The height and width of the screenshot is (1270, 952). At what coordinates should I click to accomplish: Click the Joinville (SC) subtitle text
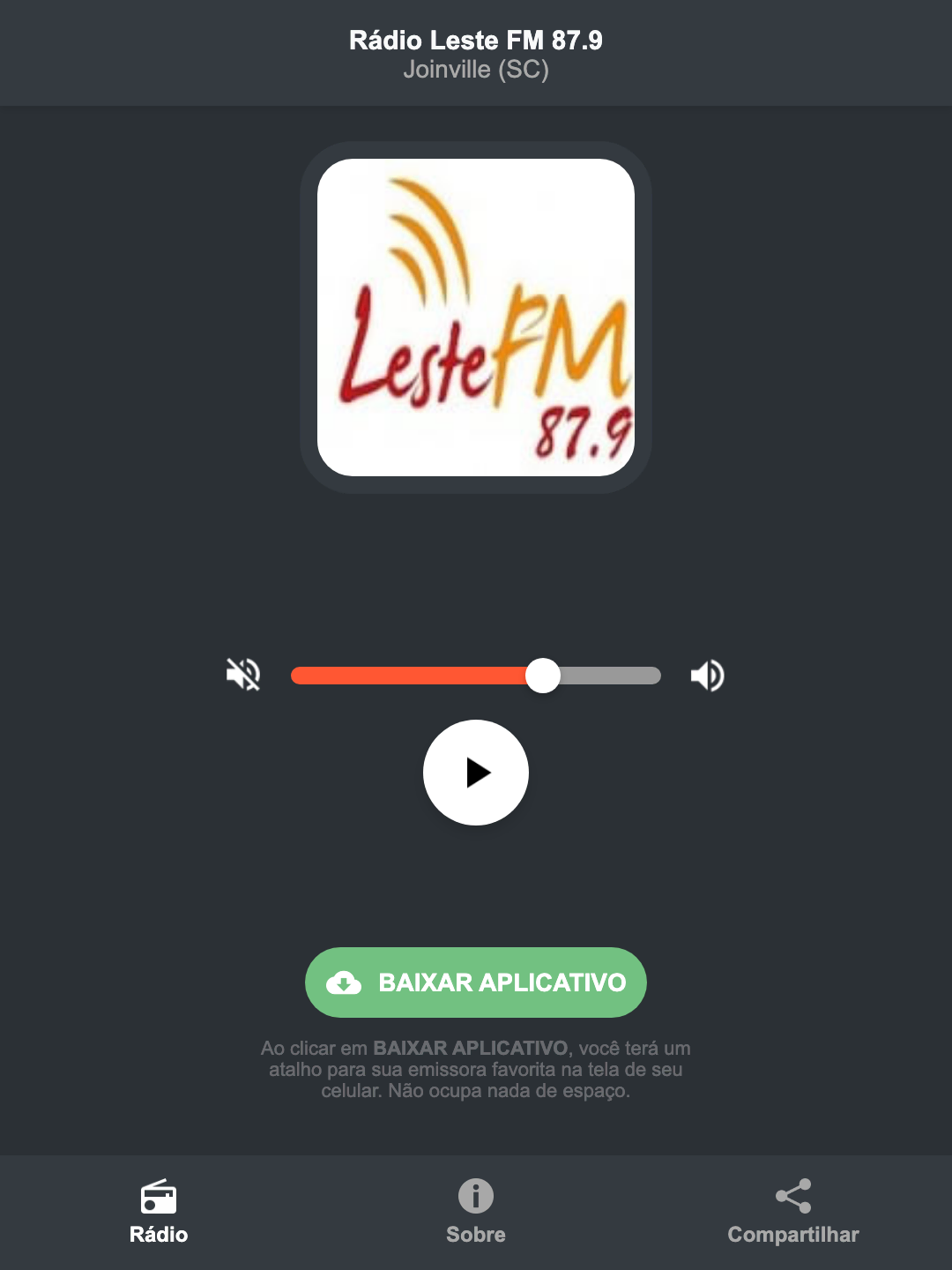pyautogui.click(x=475, y=70)
